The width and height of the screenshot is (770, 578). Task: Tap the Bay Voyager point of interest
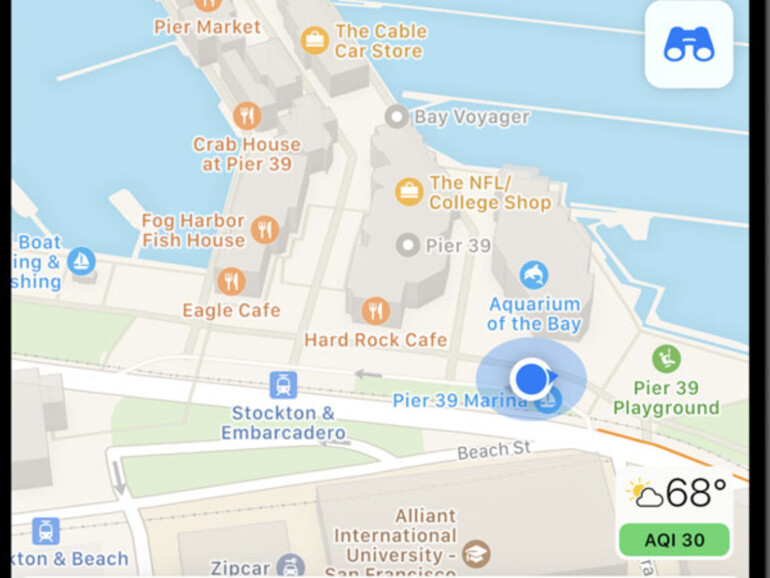397,117
